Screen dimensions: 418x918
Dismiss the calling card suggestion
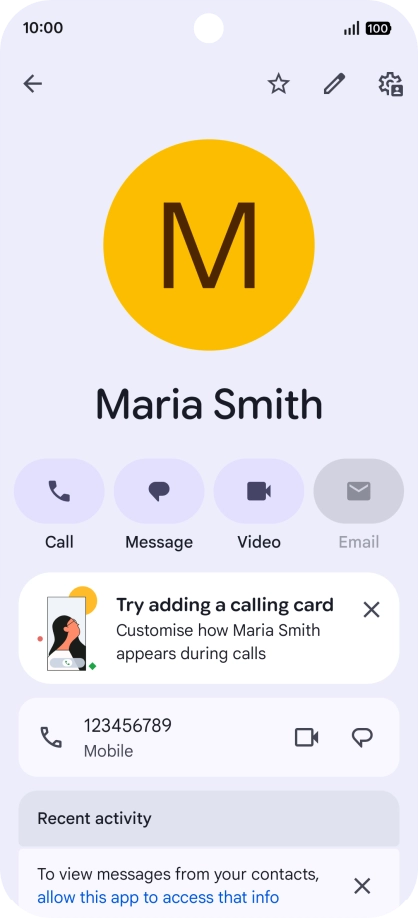[x=372, y=610]
